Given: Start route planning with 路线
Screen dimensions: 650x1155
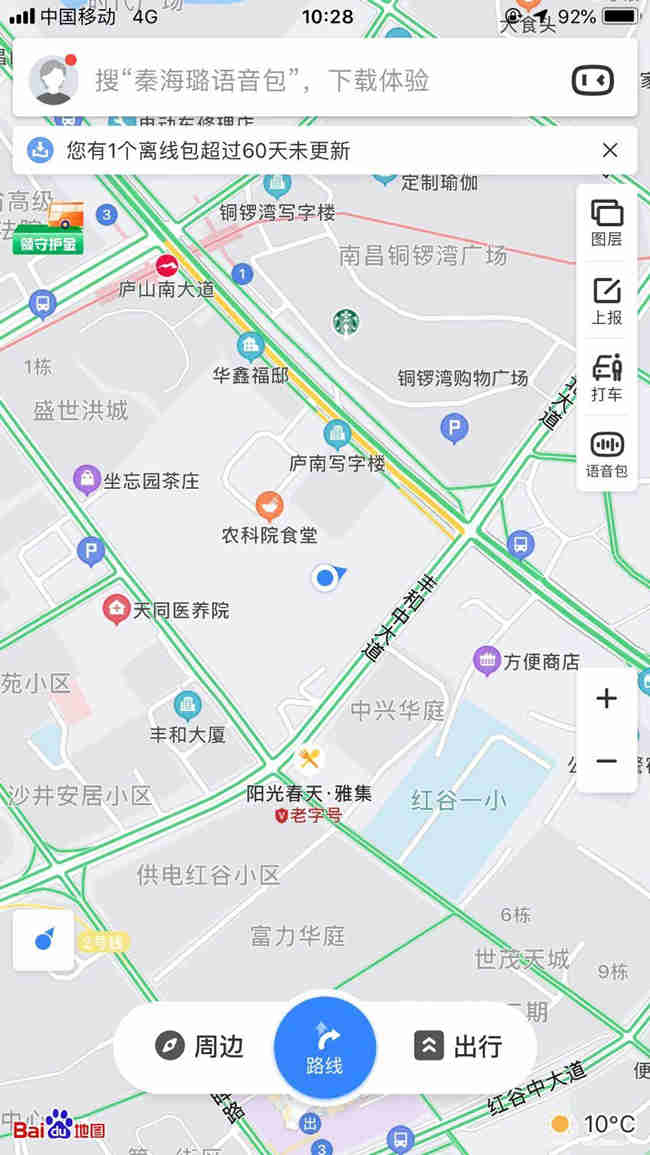Looking at the screenshot, I should 325,1047.
